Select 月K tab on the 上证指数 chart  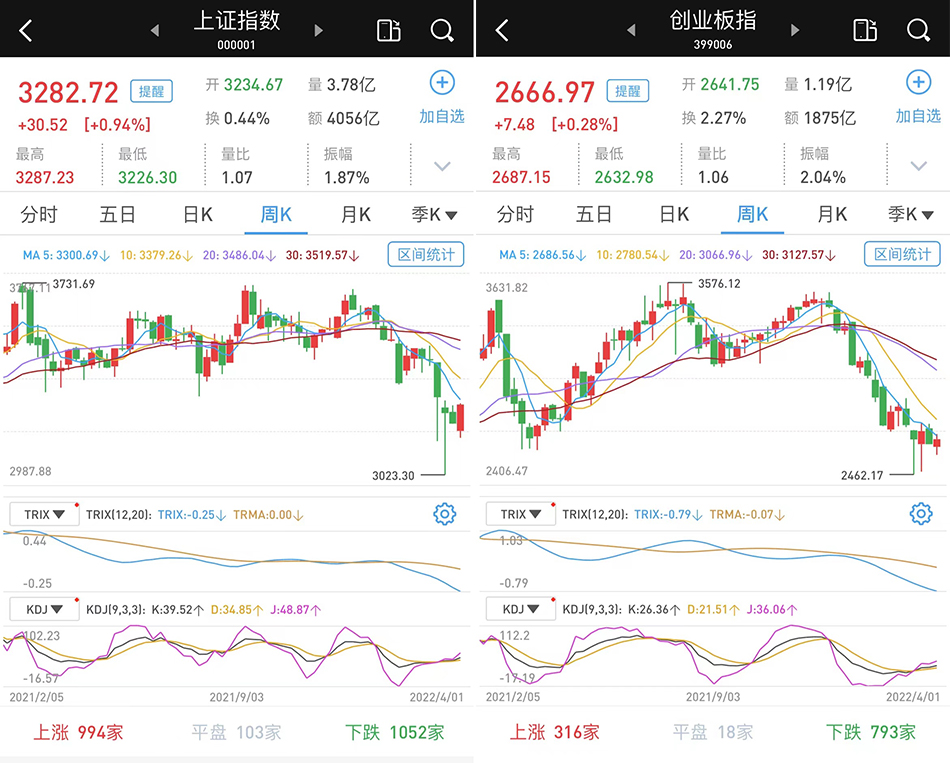[x=356, y=214]
